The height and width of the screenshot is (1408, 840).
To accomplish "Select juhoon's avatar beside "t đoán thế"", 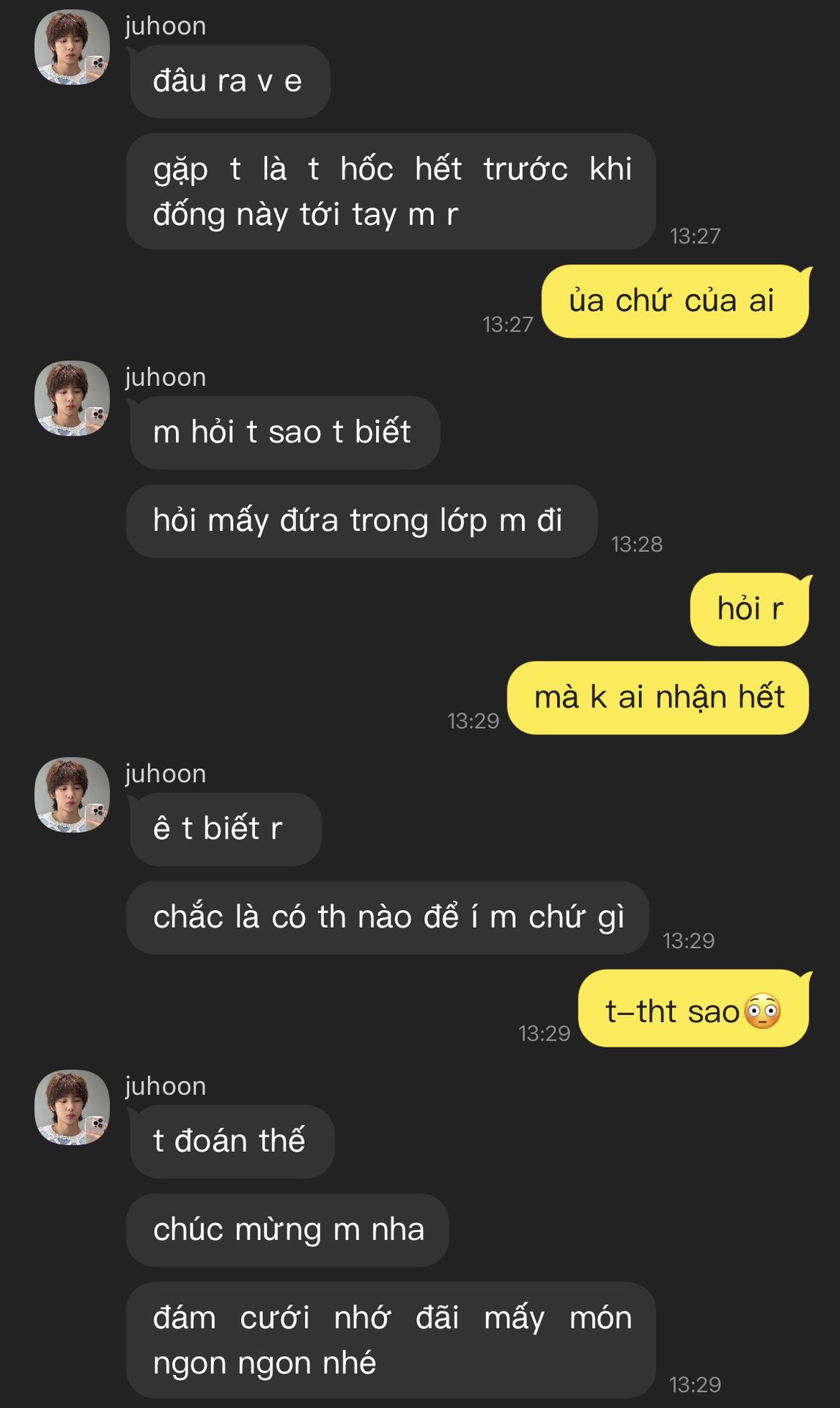I will pyautogui.click(x=72, y=1107).
